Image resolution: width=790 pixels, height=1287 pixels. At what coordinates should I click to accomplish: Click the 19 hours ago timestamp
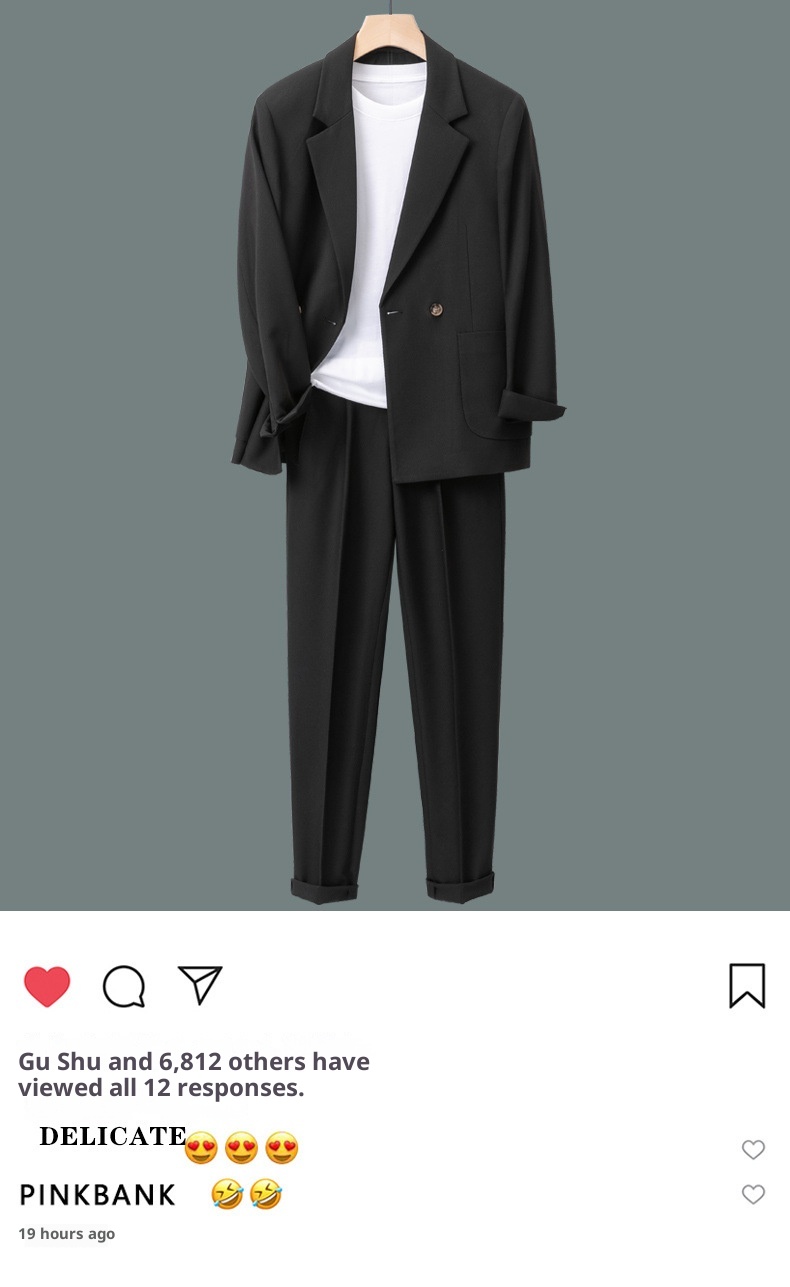pyautogui.click(x=67, y=1234)
